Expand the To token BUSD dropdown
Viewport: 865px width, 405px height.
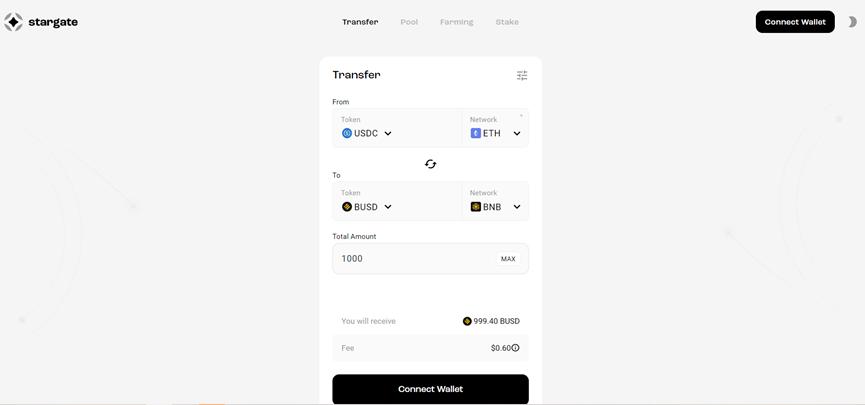367,207
